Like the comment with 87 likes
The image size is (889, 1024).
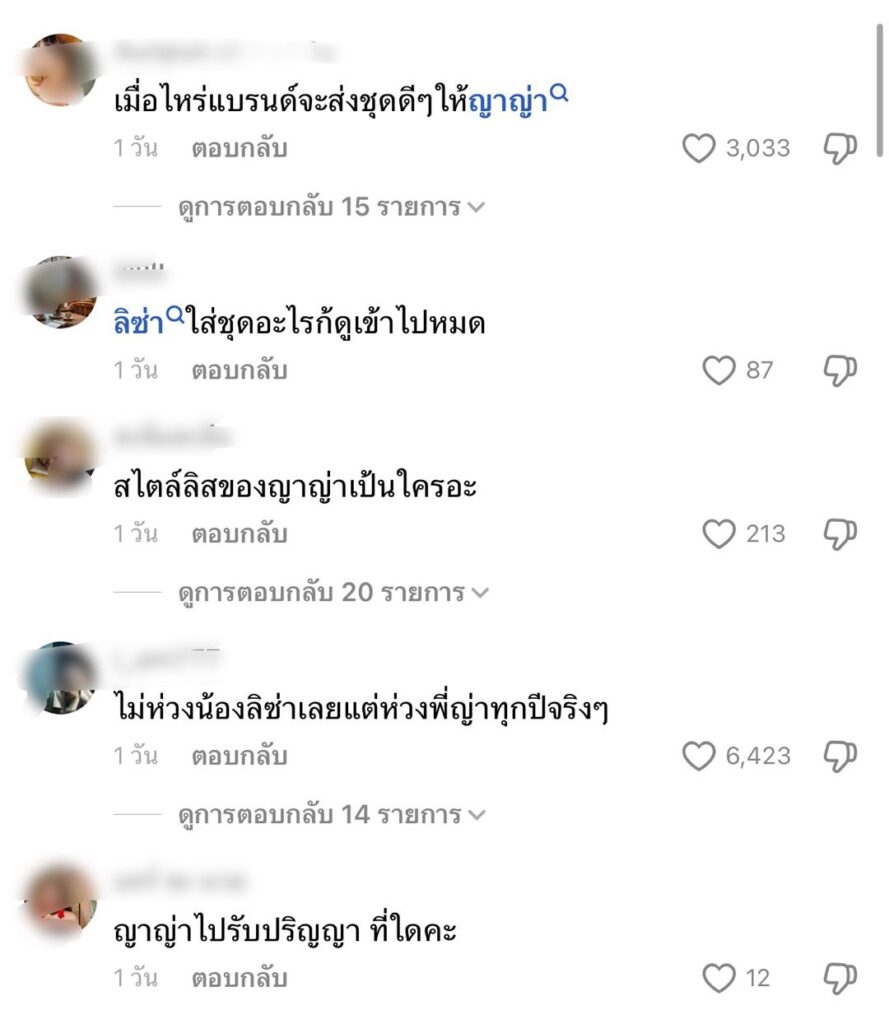718,371
